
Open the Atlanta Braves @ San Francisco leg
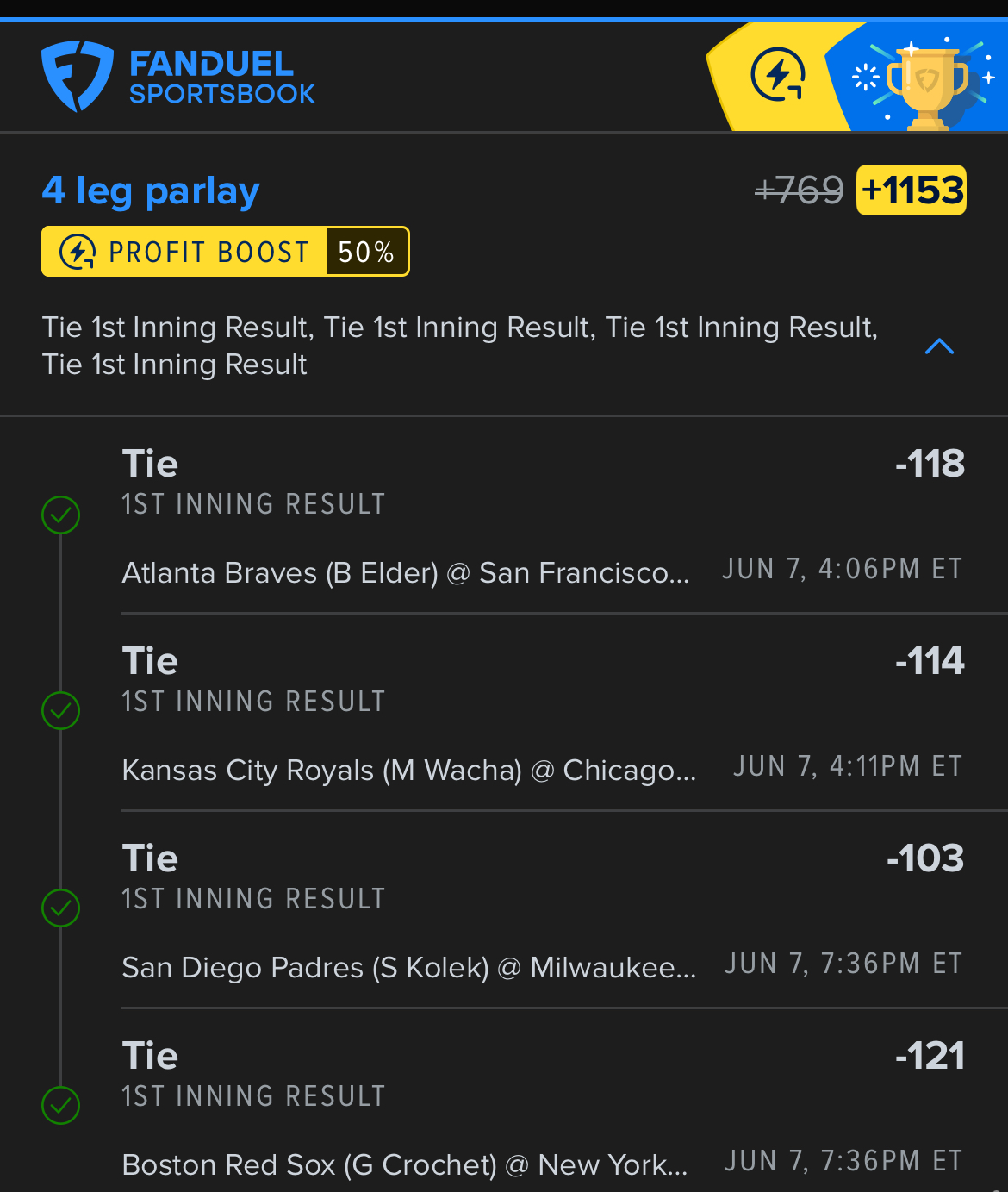[405, 572]
